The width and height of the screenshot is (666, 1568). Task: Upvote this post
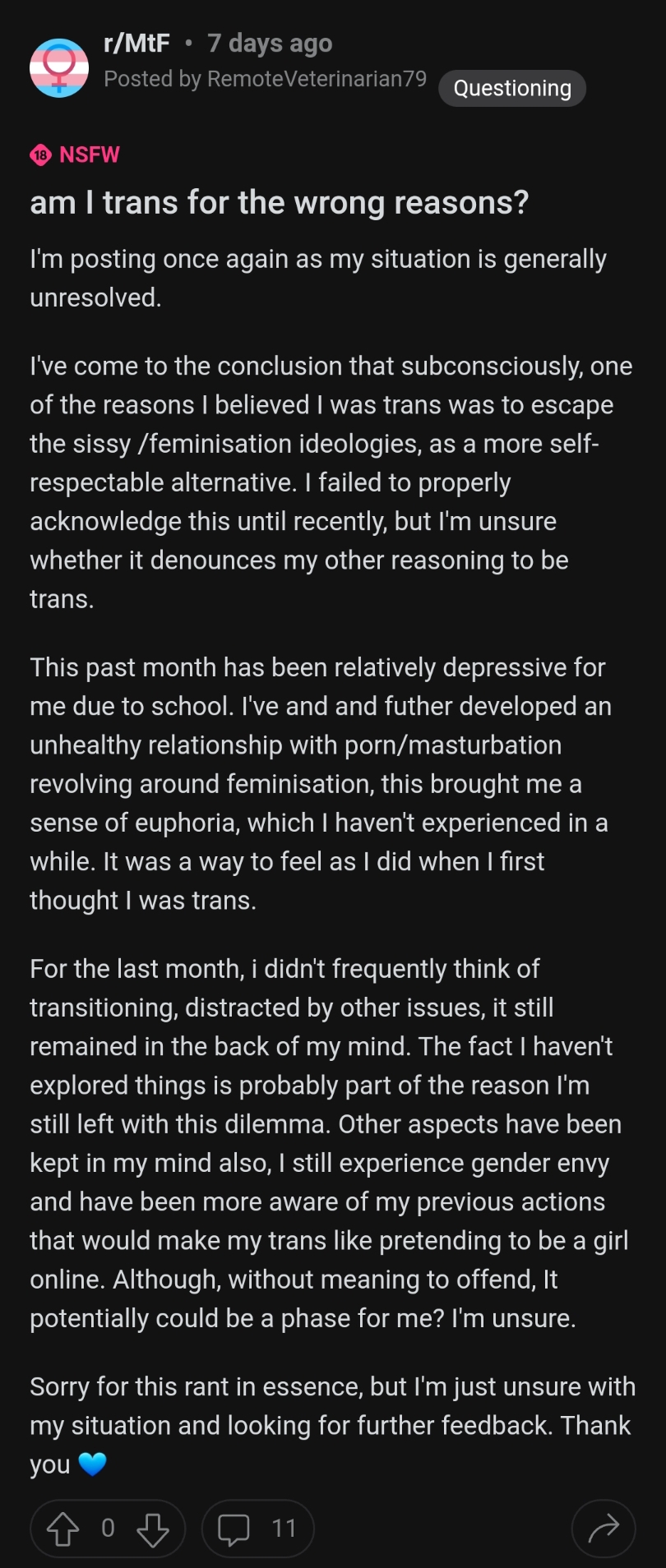coord(63,1529)
